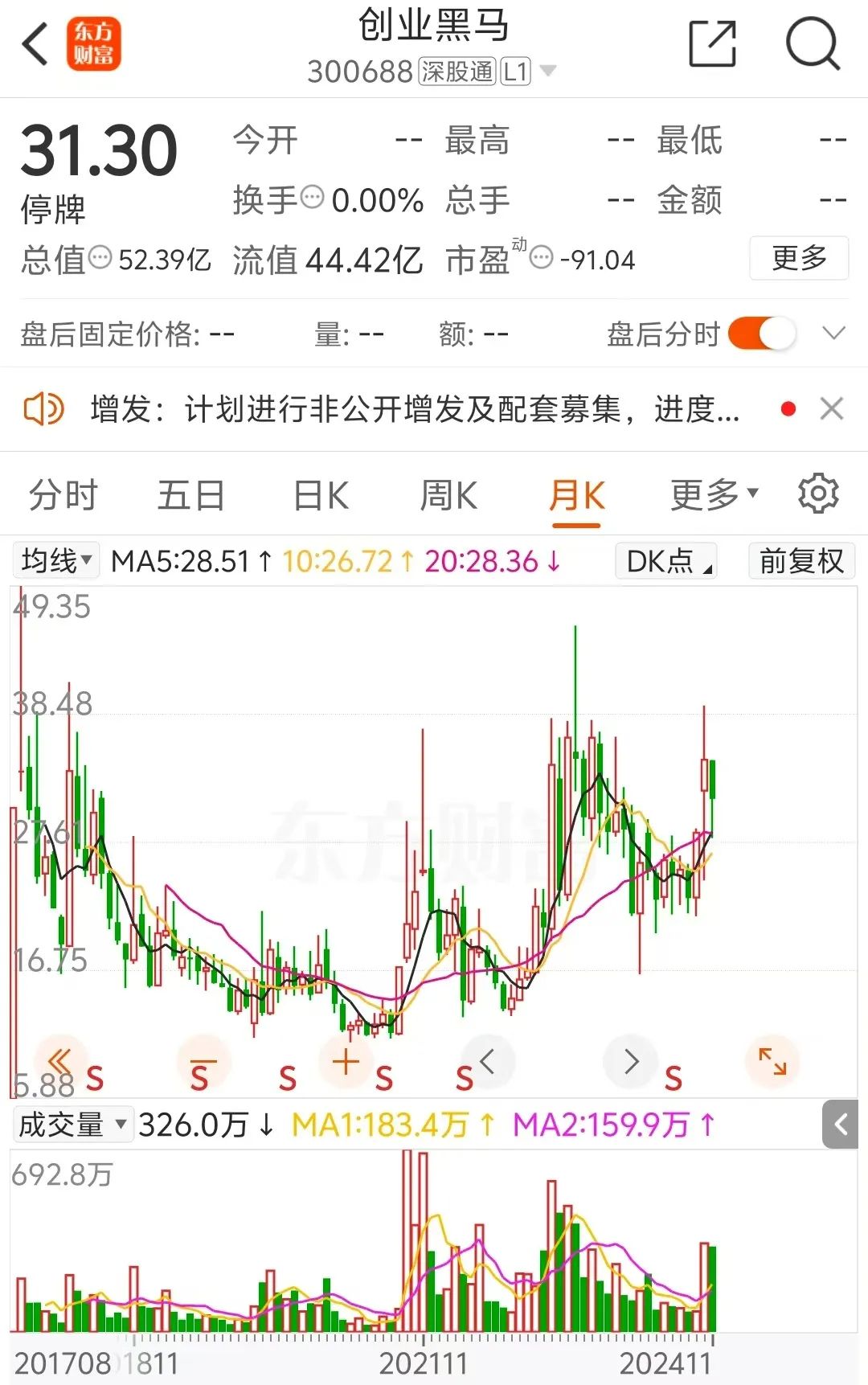Screen dimensions: 868x1385
Task: Open the 均线 indicator dropdown
Action: tap(56, 560)
